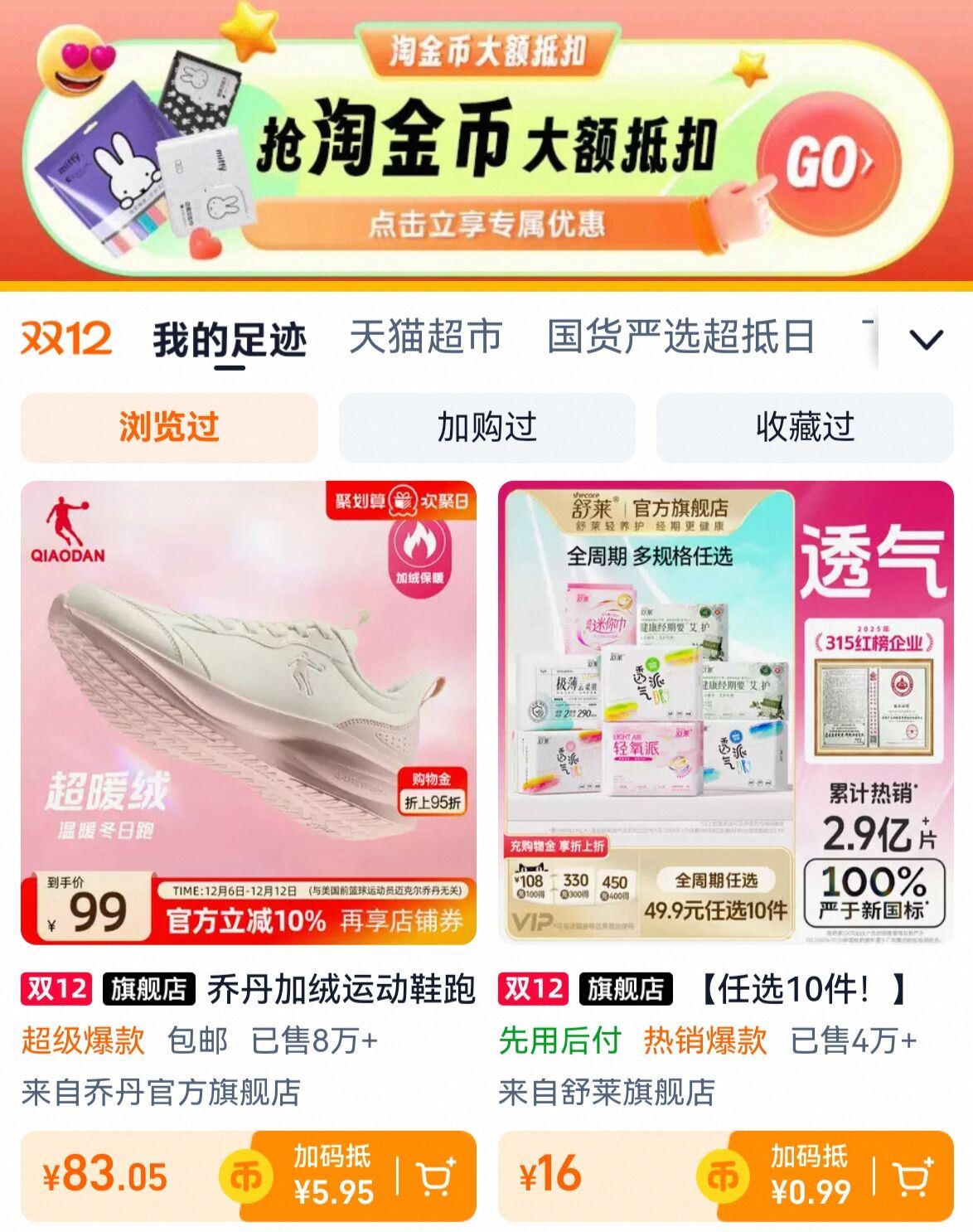Select the 我的足迹 tab
This screenshot has width=973, height=1232.
click(x=230, y=341)
